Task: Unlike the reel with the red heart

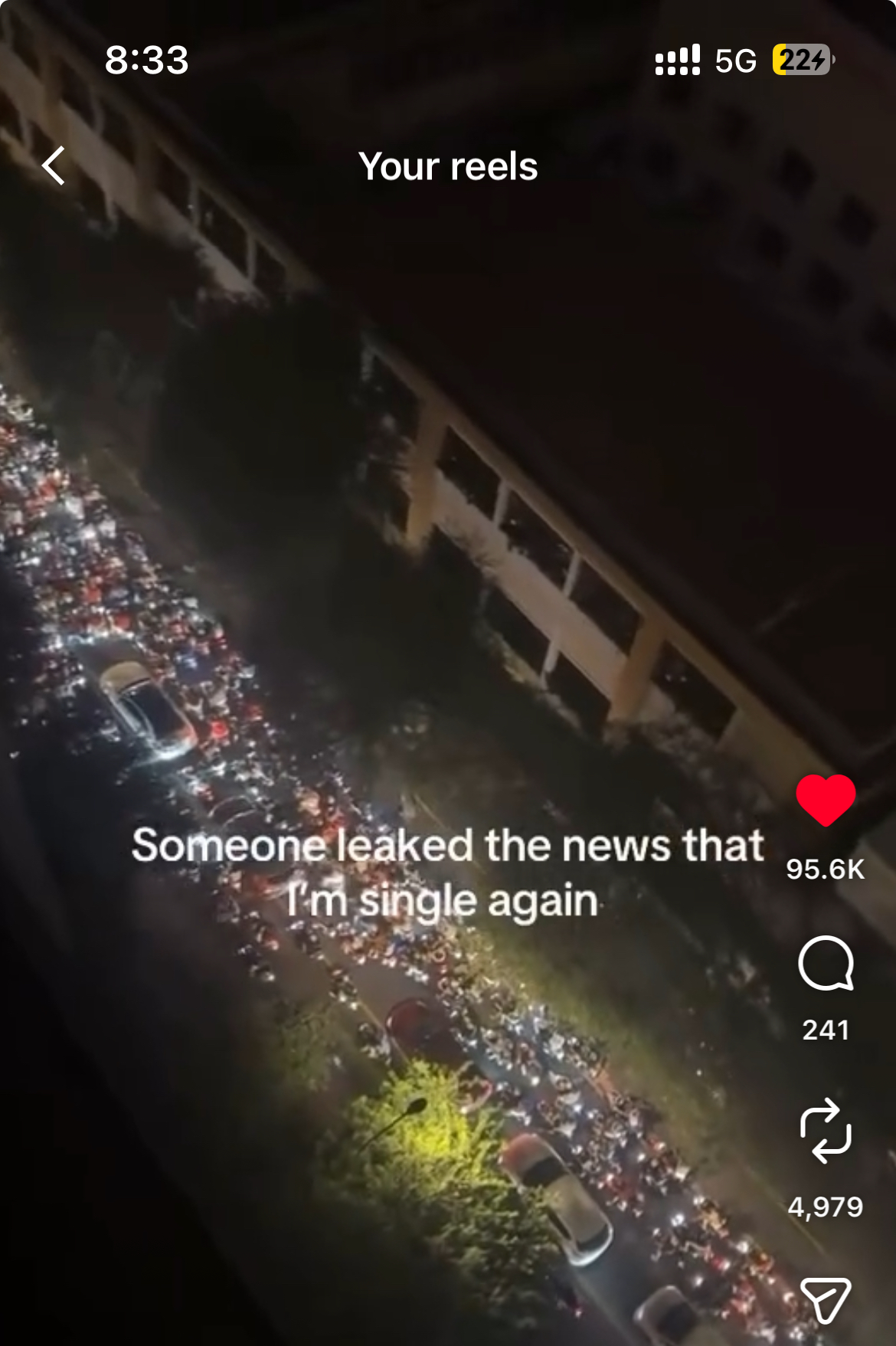Action: [825, 801]
